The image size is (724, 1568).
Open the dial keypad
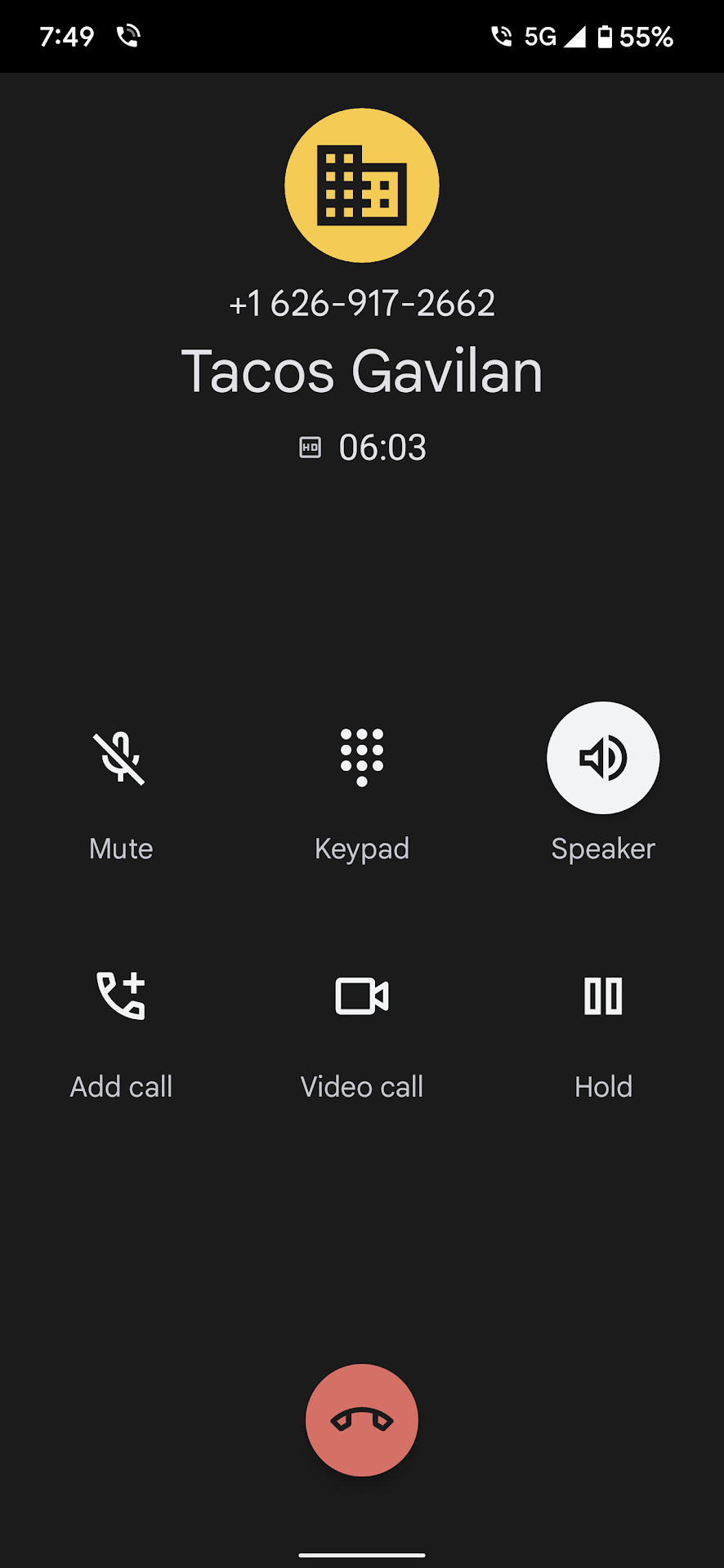pos(362,759)
